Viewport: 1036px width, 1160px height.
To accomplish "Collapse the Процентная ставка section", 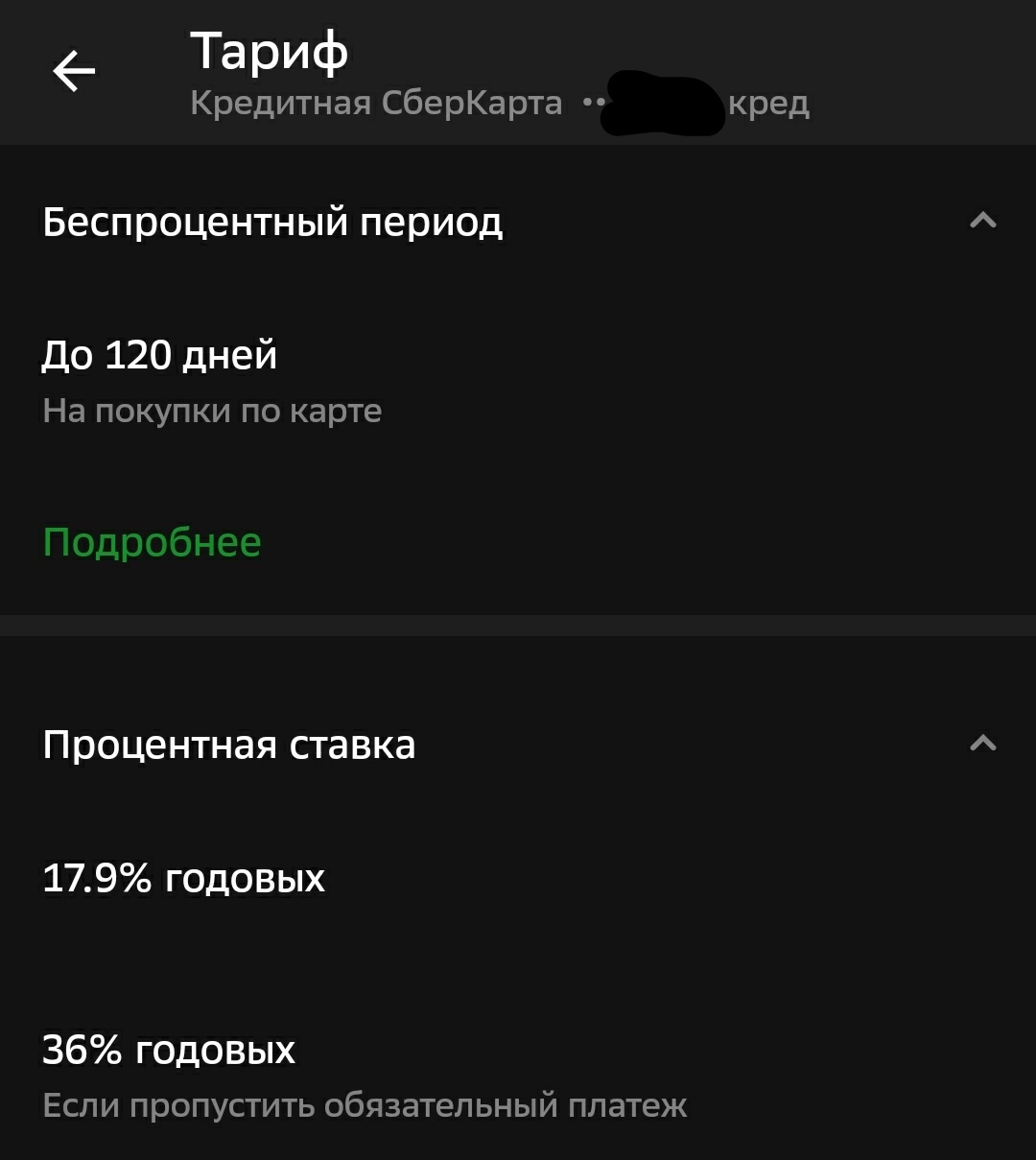I will click(982, 744).
